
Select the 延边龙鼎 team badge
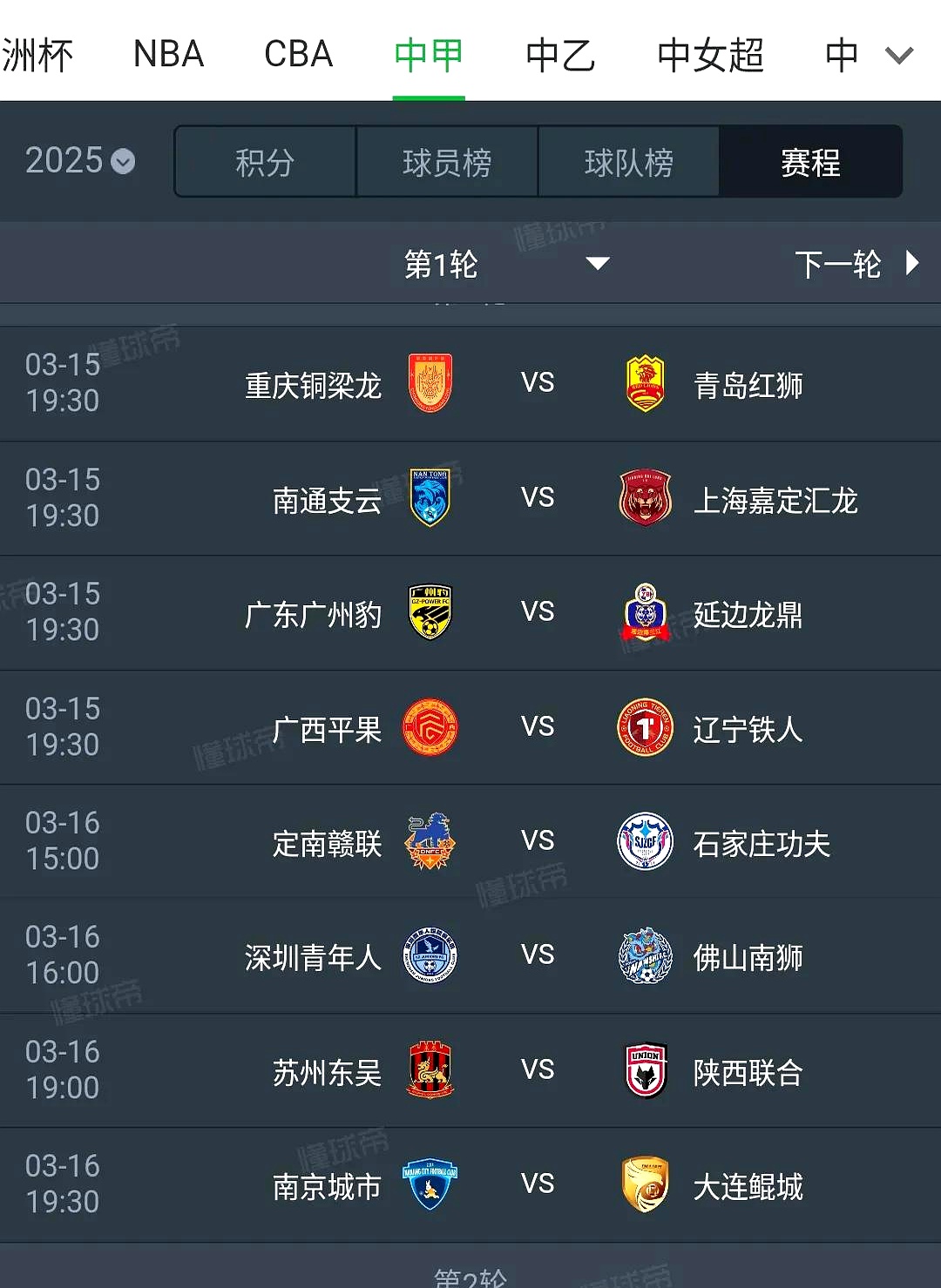click(x=645, y=612)
